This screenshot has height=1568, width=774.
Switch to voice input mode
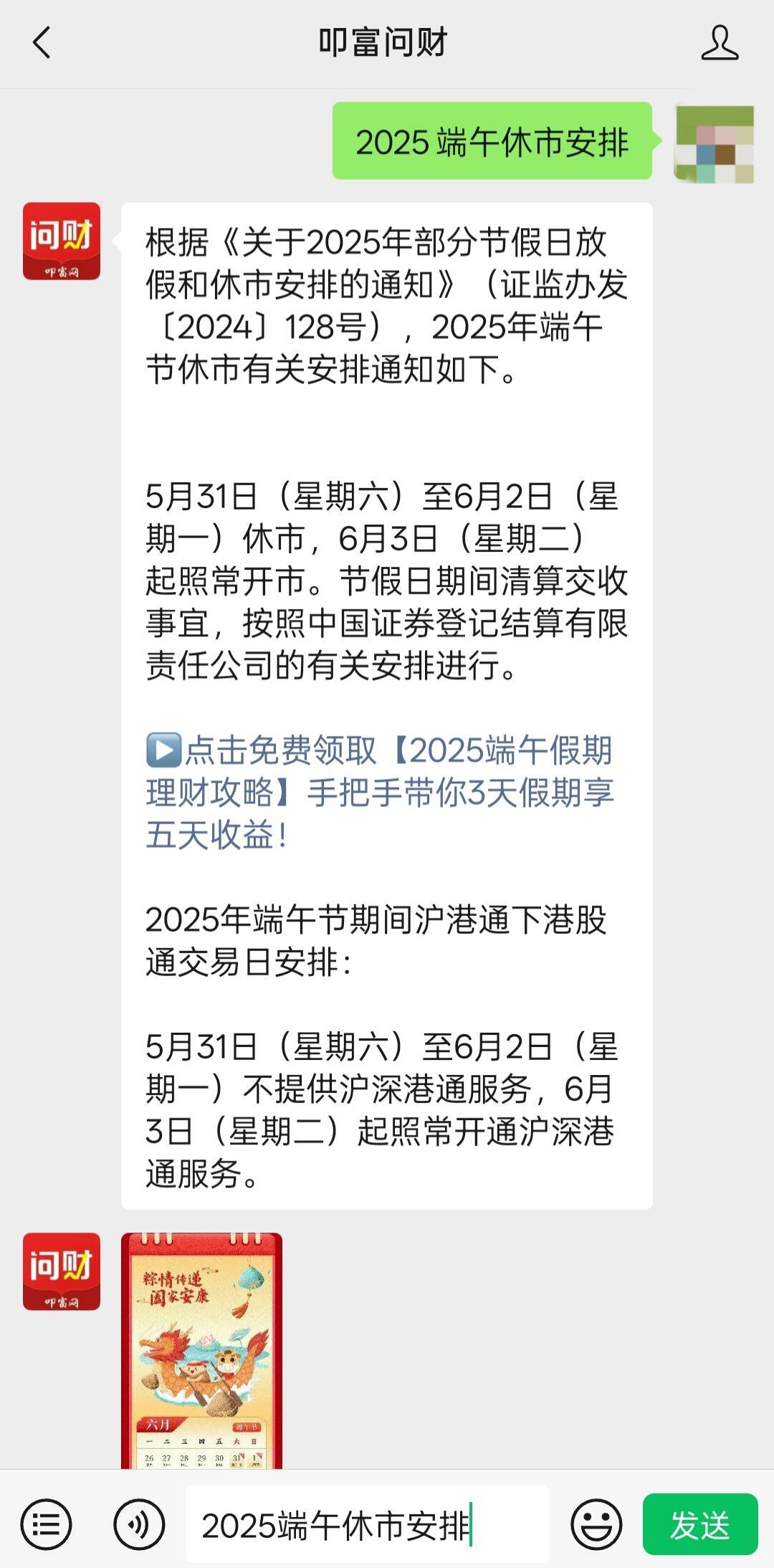point(139,1524)
